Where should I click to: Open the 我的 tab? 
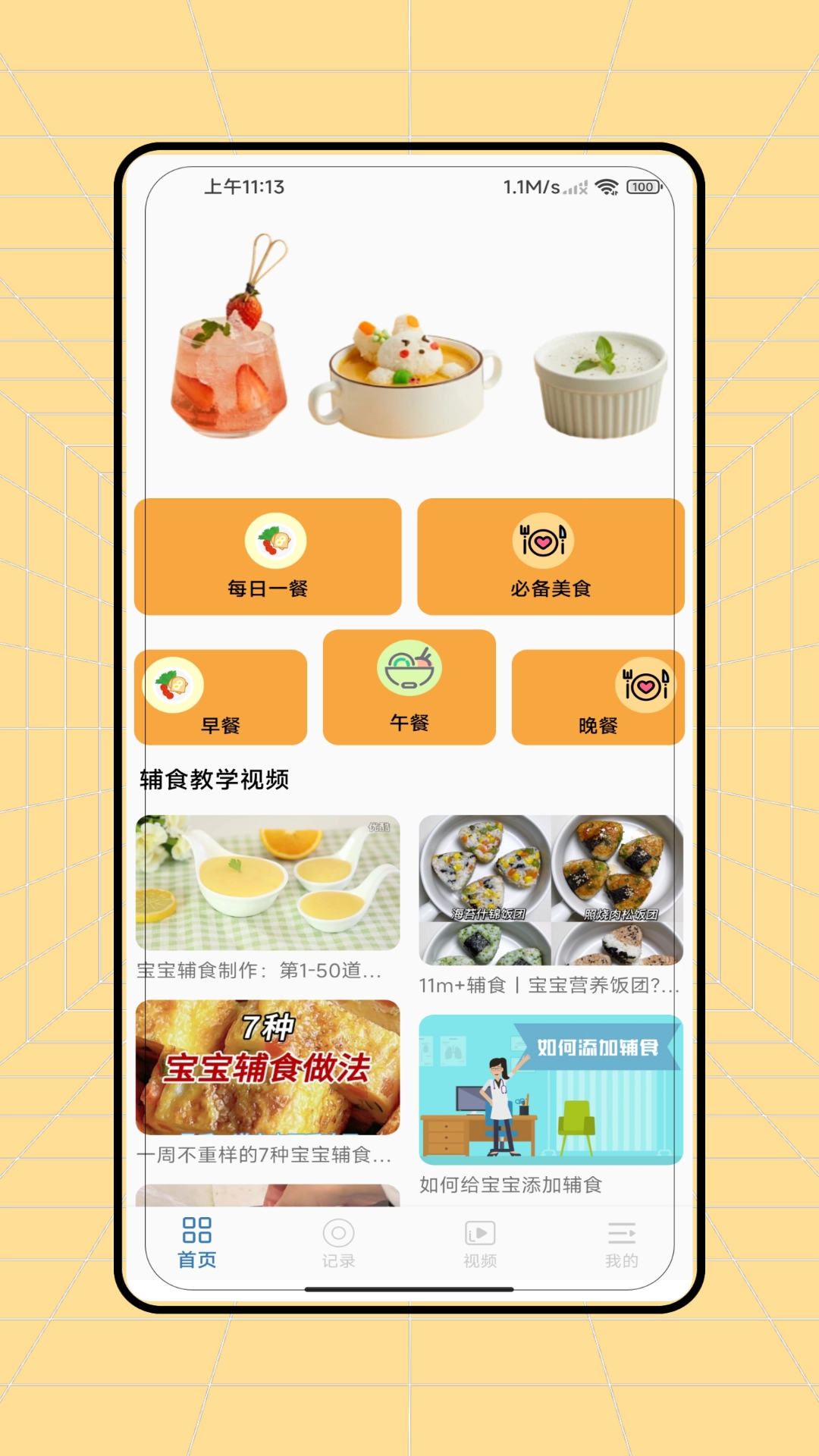621,1232
